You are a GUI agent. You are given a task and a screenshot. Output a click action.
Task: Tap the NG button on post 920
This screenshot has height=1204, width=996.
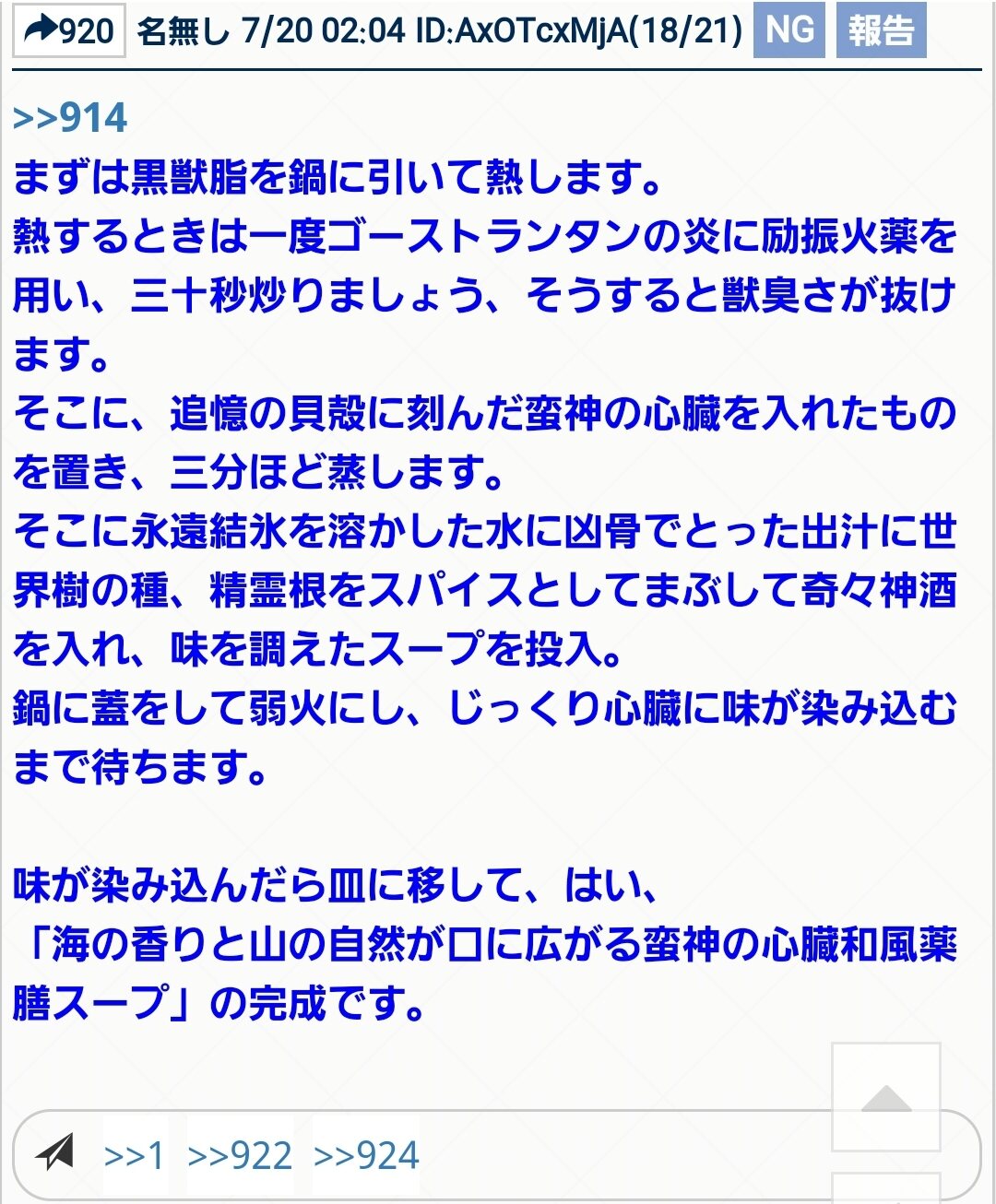pos(788,30)
